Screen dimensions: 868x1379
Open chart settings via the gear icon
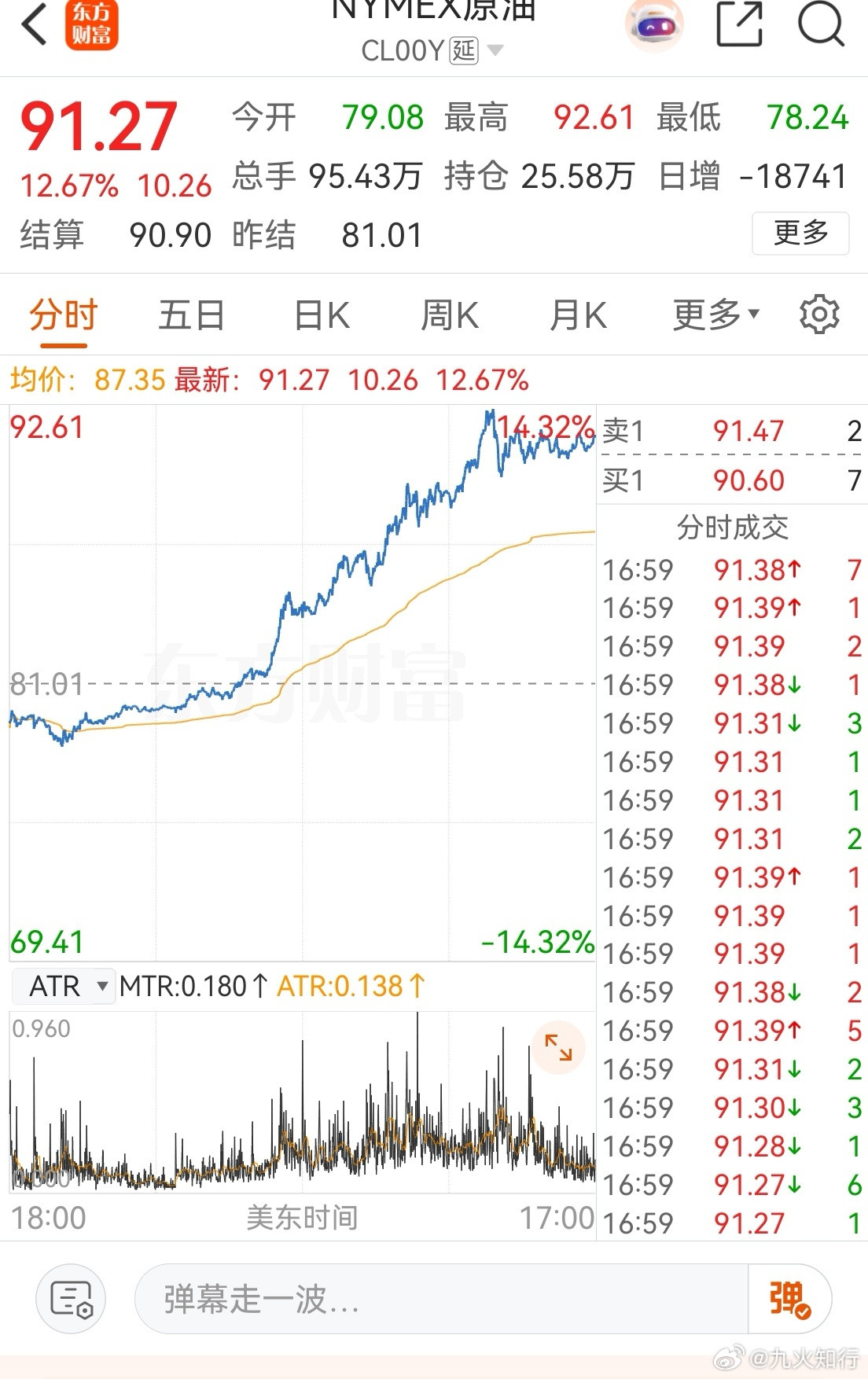coord(820,314)
